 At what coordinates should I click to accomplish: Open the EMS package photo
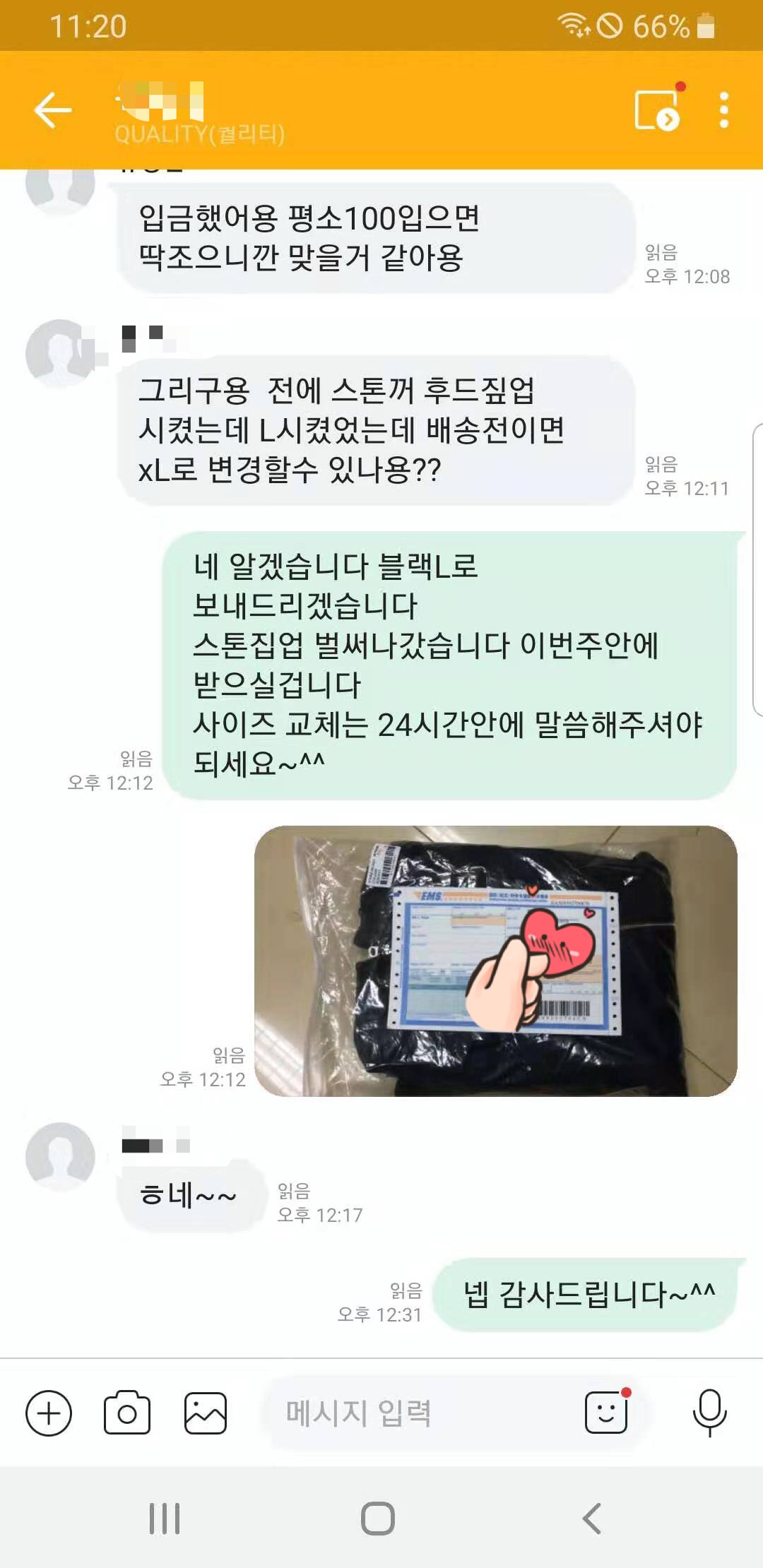point(495,961)
